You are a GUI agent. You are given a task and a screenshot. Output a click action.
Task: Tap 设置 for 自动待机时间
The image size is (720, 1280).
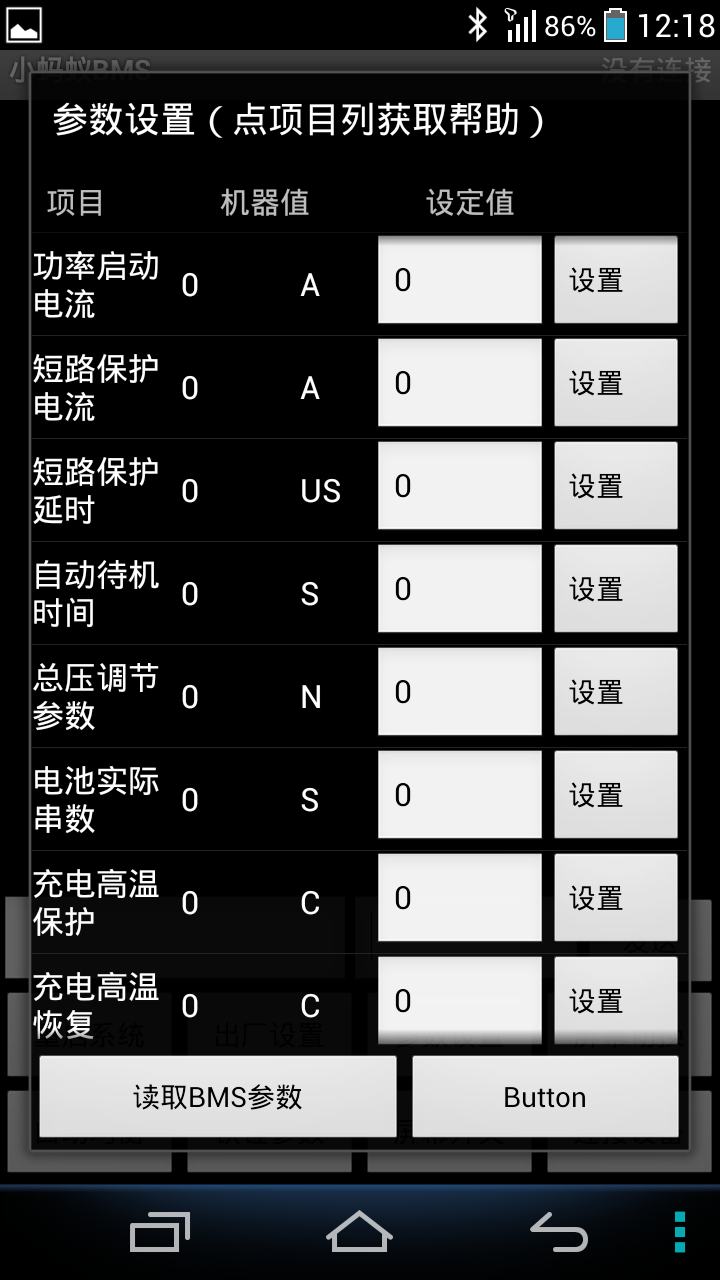[616, 589]
